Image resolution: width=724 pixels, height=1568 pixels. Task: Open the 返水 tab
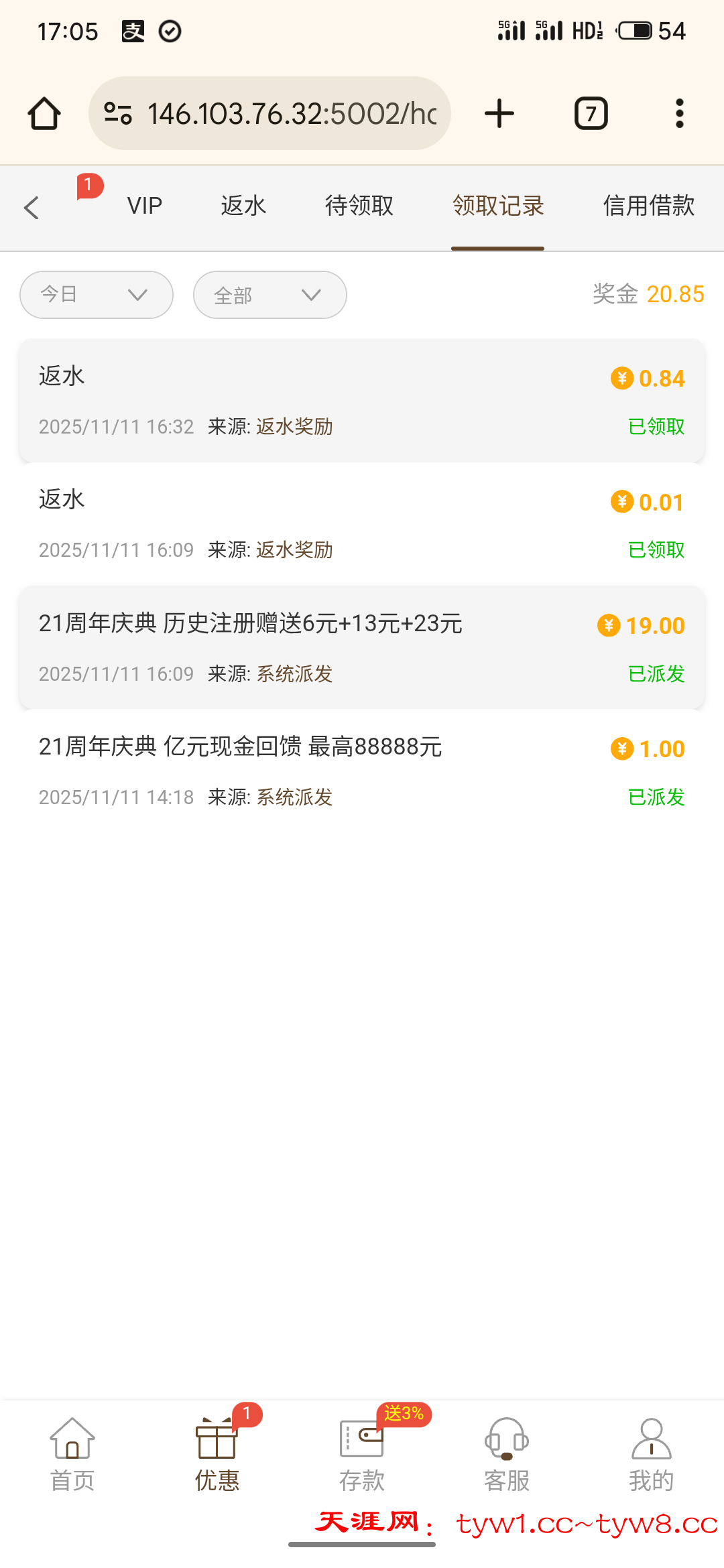click(243, 206)
